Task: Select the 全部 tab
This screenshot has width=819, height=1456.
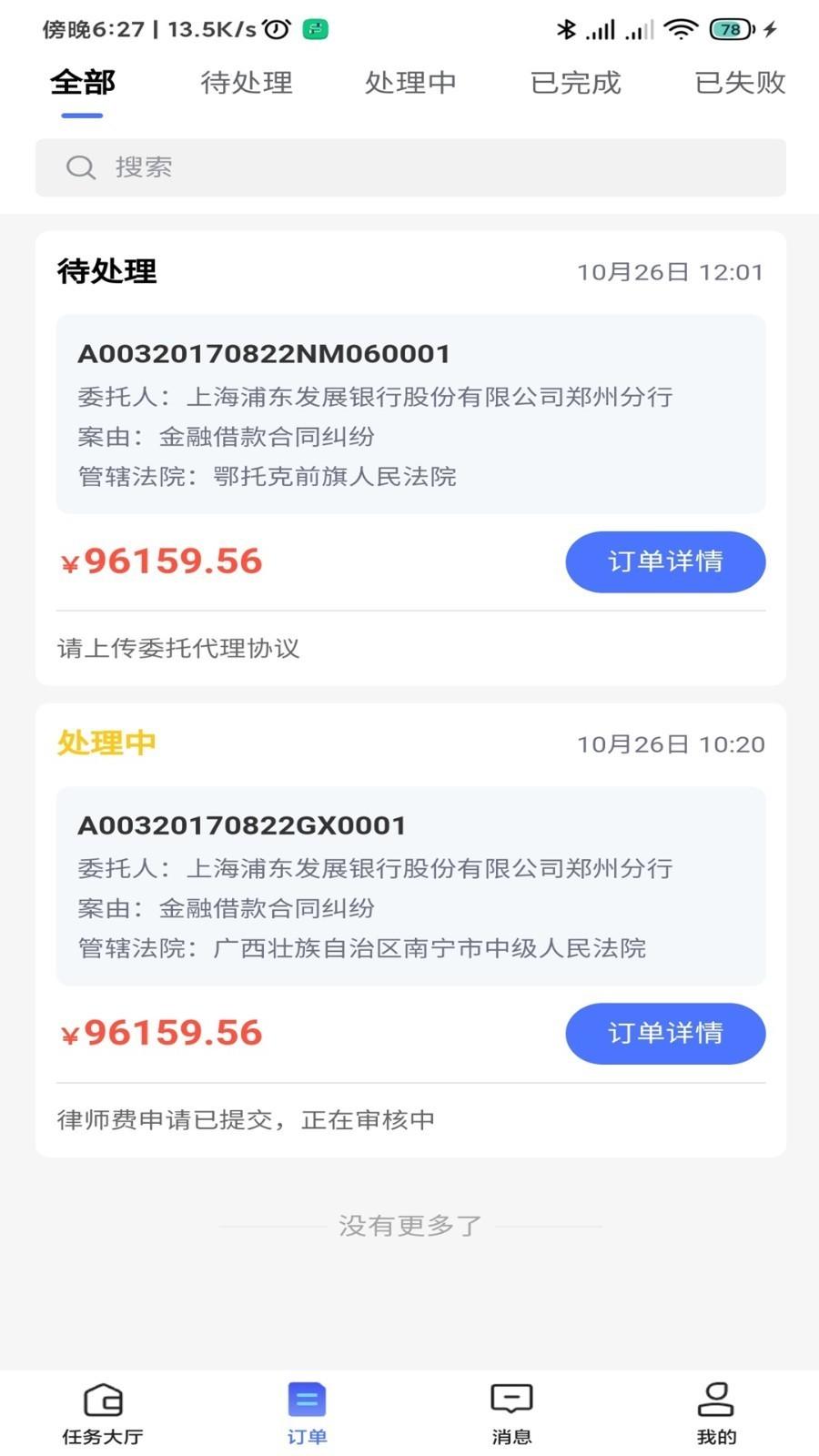Action: [x=83, y=83]
